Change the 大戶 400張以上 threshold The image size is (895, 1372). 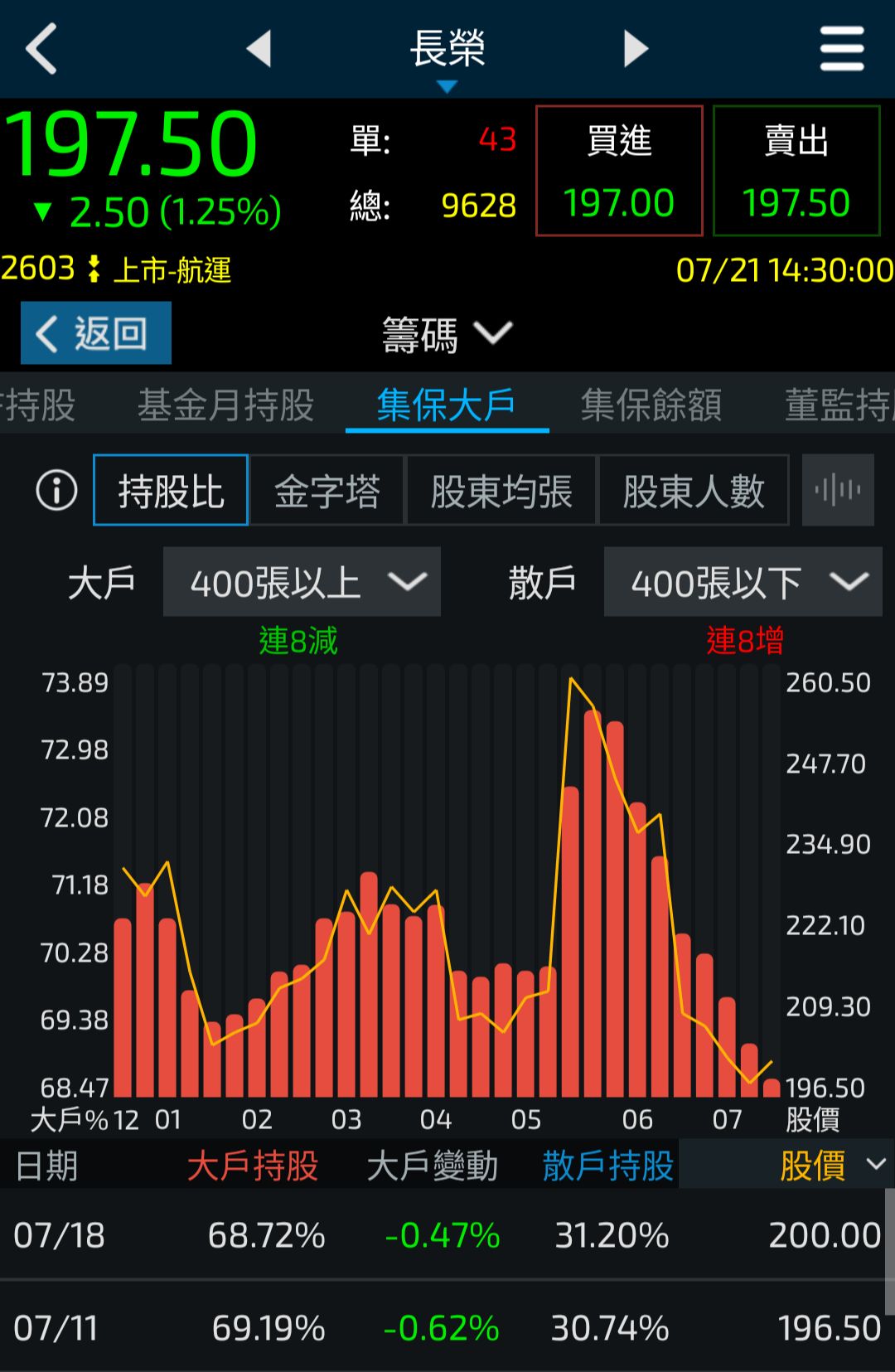[302, 583]
